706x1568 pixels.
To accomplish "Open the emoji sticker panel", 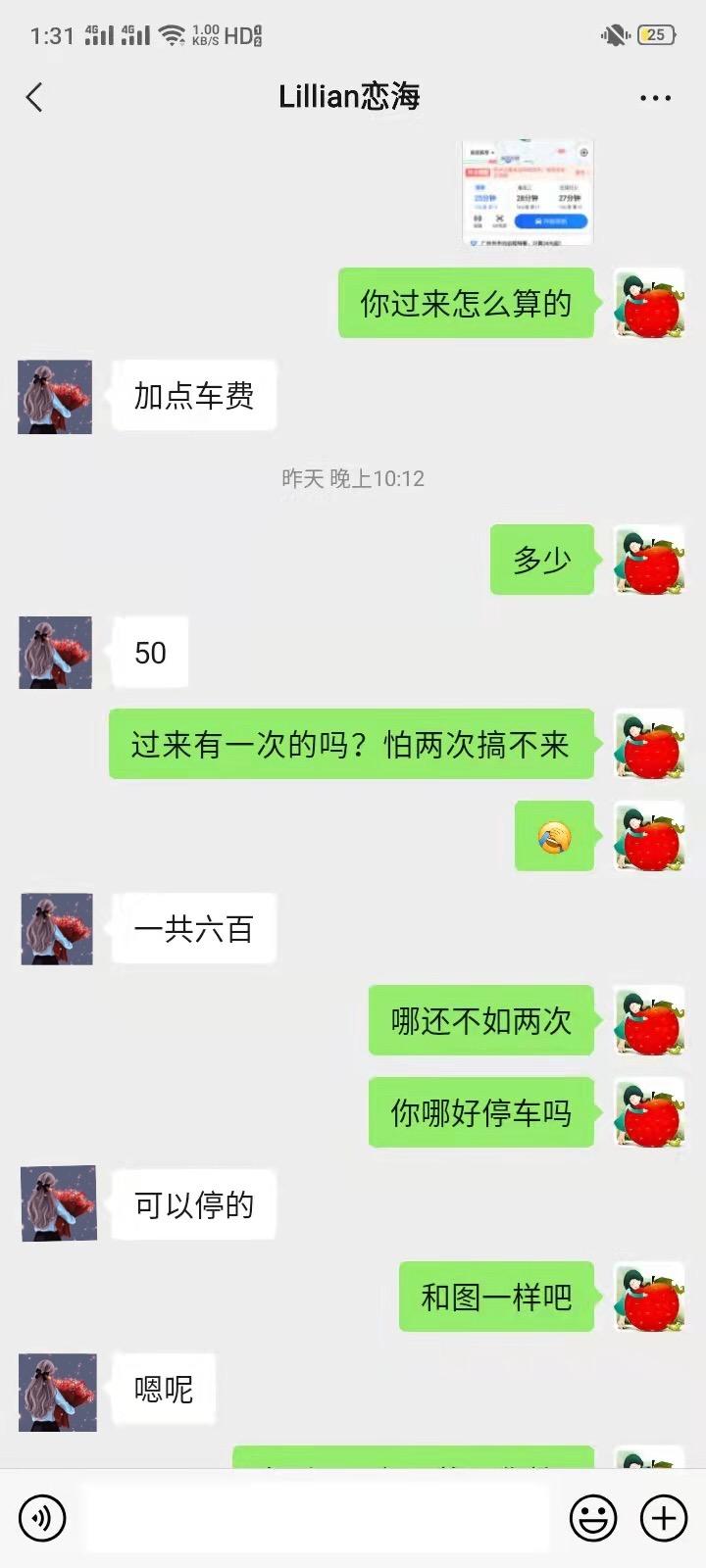I will (593, 1518).
